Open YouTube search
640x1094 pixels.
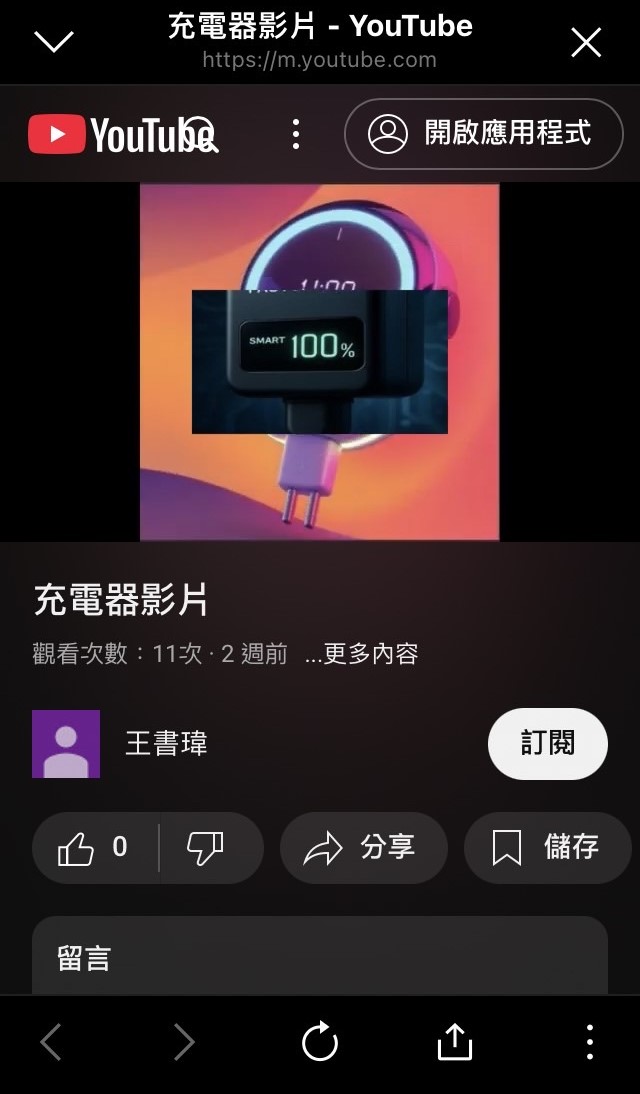pos(203,134)
